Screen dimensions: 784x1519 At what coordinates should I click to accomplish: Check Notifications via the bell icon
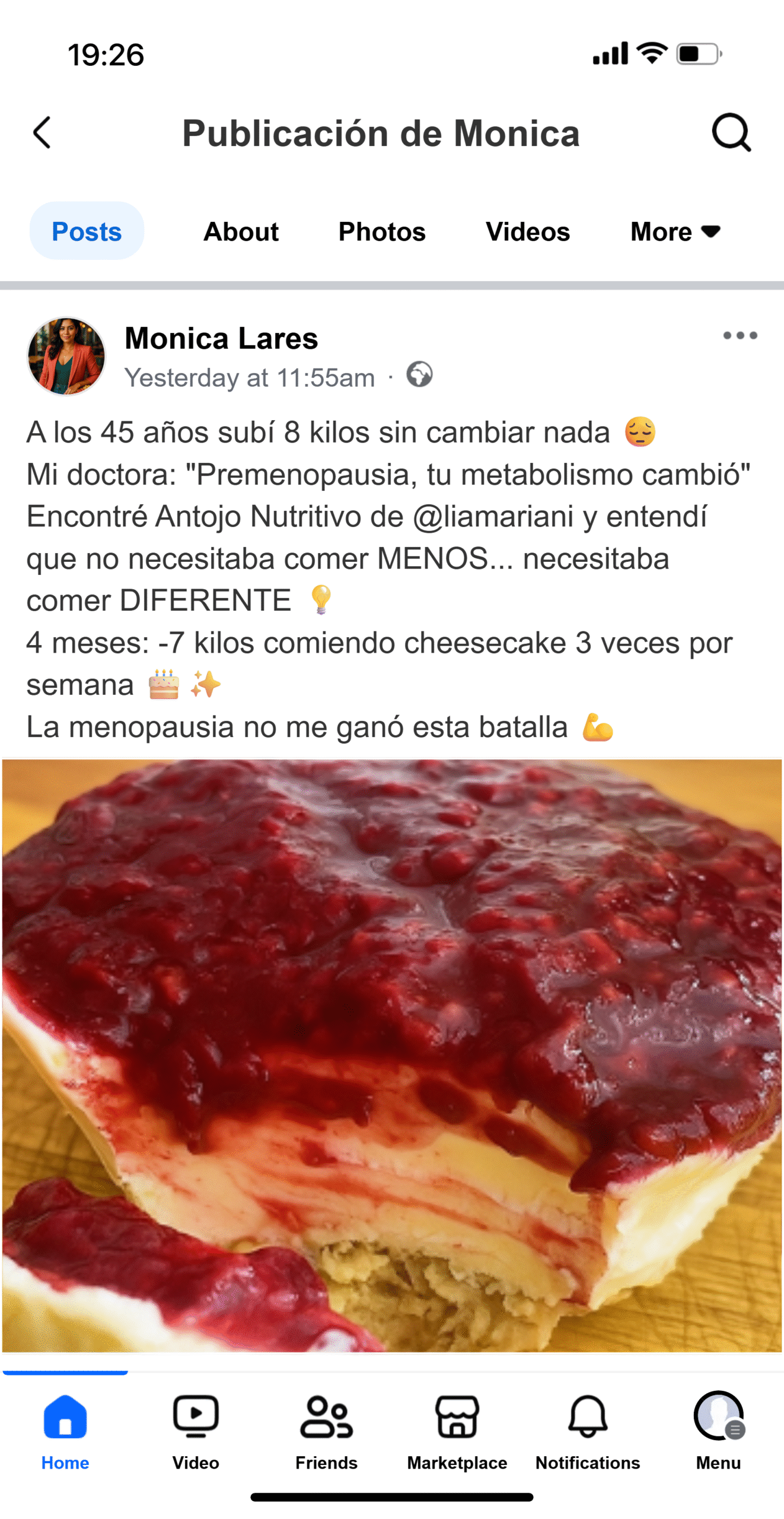587,1419
